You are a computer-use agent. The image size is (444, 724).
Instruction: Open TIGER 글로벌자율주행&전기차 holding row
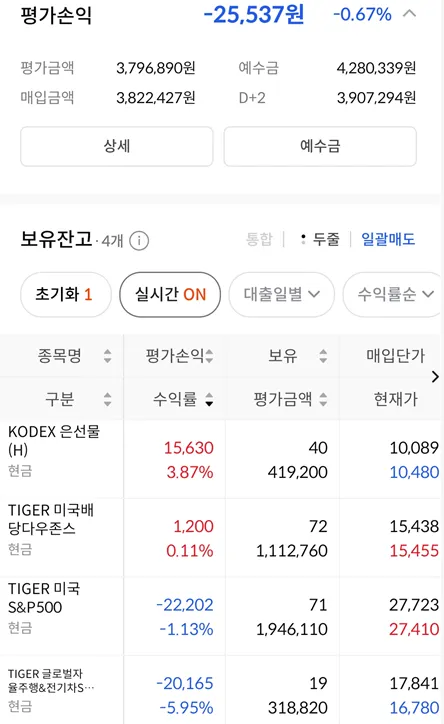click(x=222, y=690)
